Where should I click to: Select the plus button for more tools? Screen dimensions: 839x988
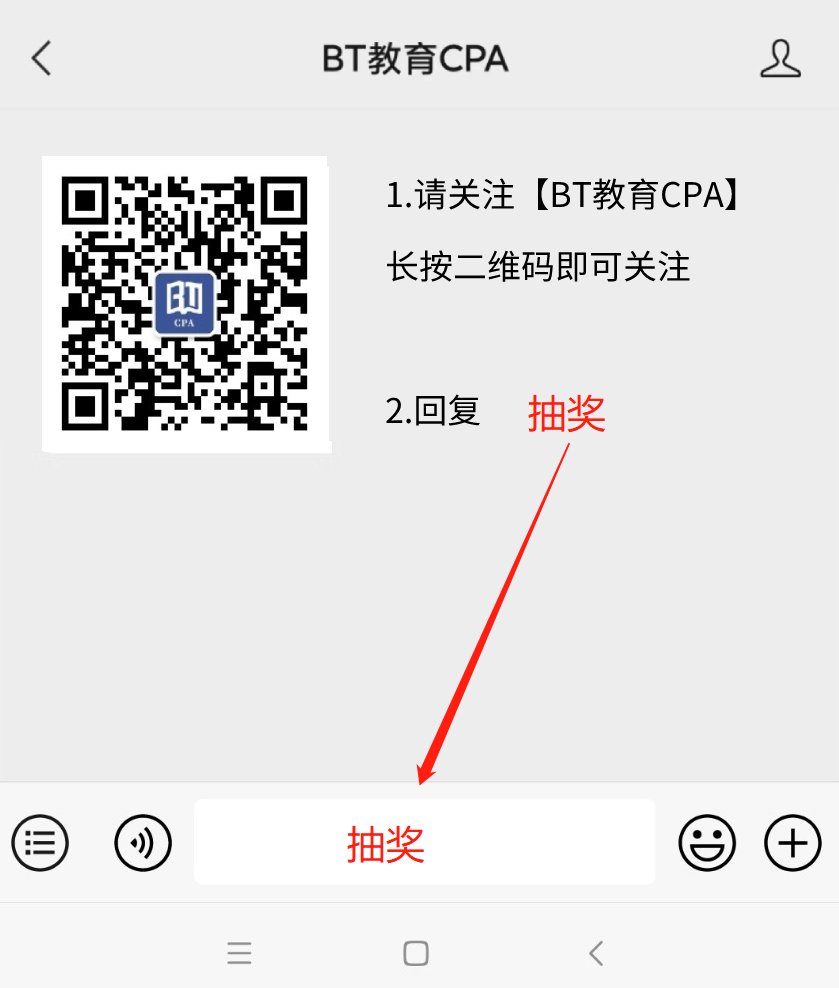pos(791,843)
